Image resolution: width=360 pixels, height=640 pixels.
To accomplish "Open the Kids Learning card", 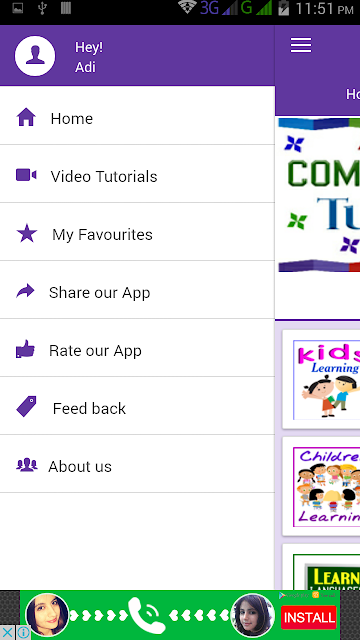I will [322, 379].
